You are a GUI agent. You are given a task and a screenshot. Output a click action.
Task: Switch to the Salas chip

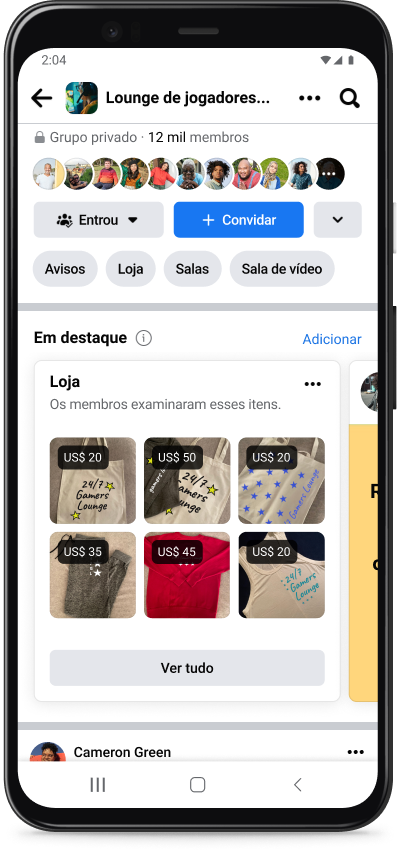192,269
